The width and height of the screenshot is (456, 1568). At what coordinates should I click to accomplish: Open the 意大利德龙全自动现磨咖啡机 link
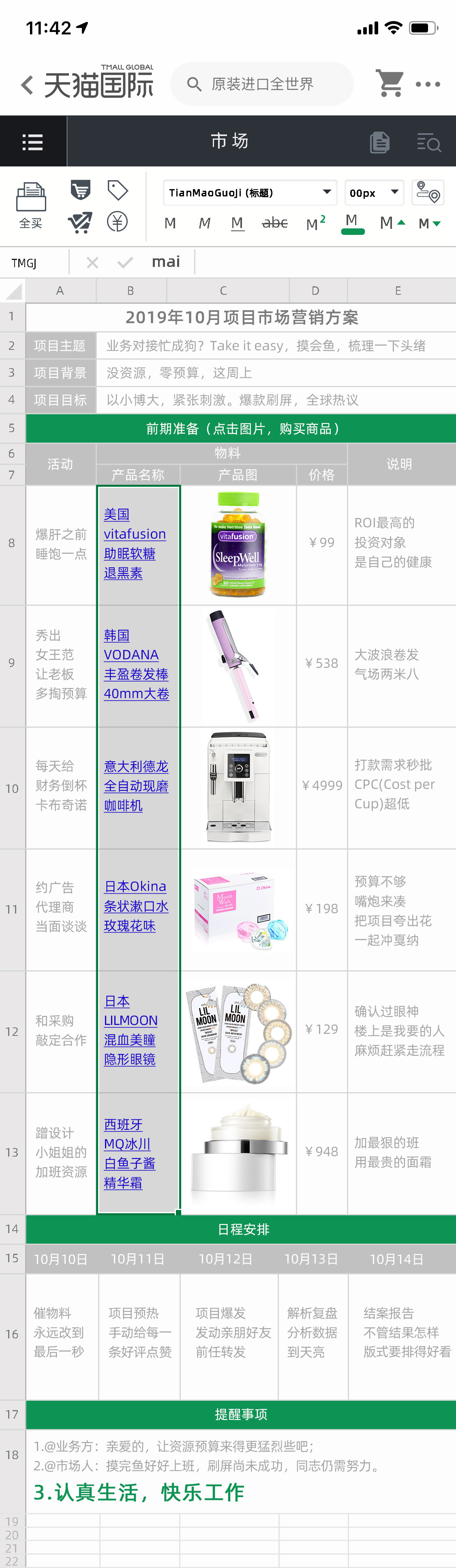135,785
